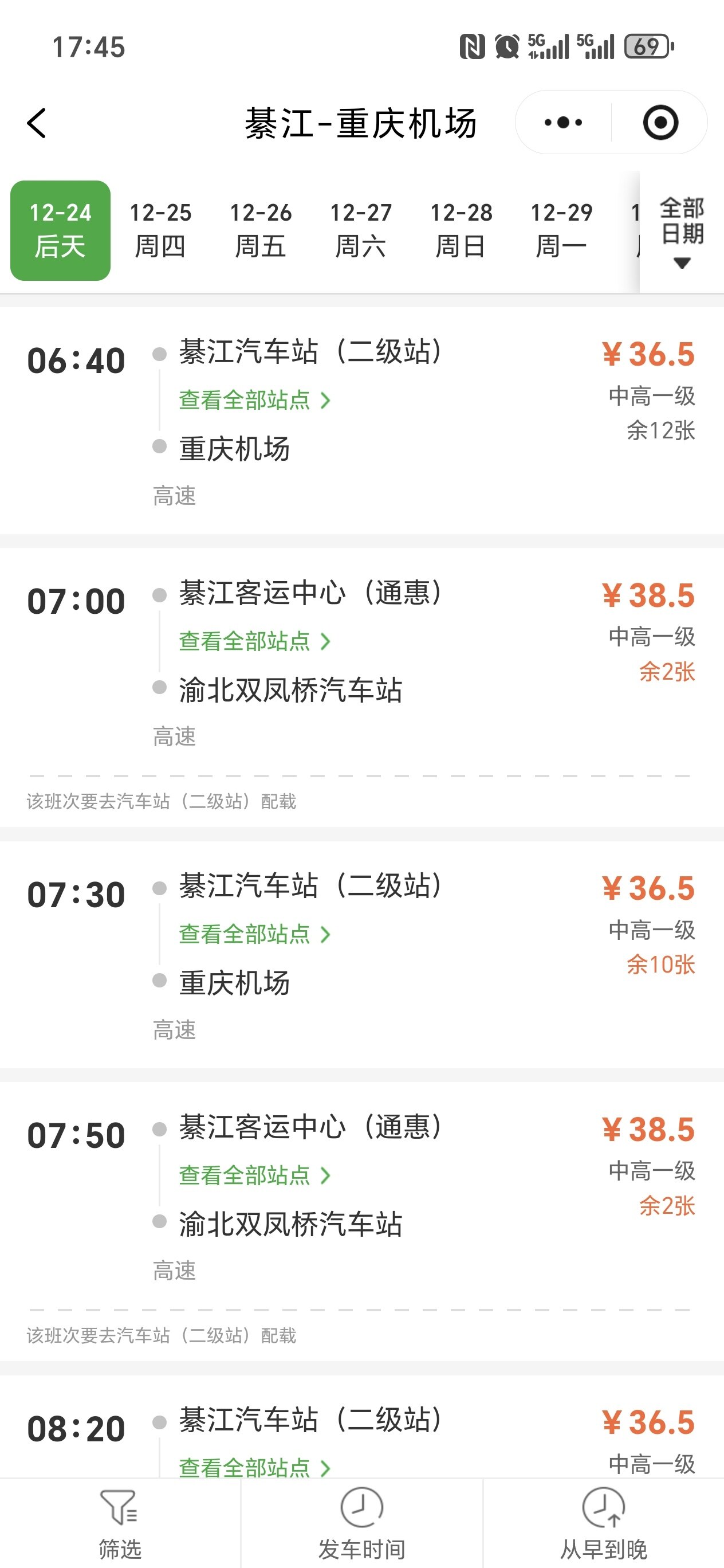Select 12-28 周日 departure date
724x1568 pixels.
click(461, 230)
